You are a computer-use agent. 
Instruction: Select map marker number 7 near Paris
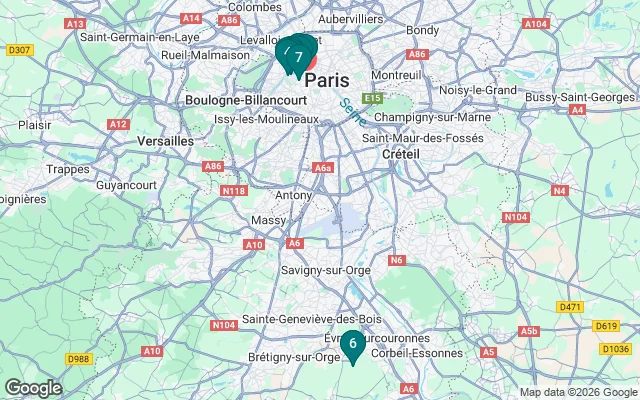[299, 58]
